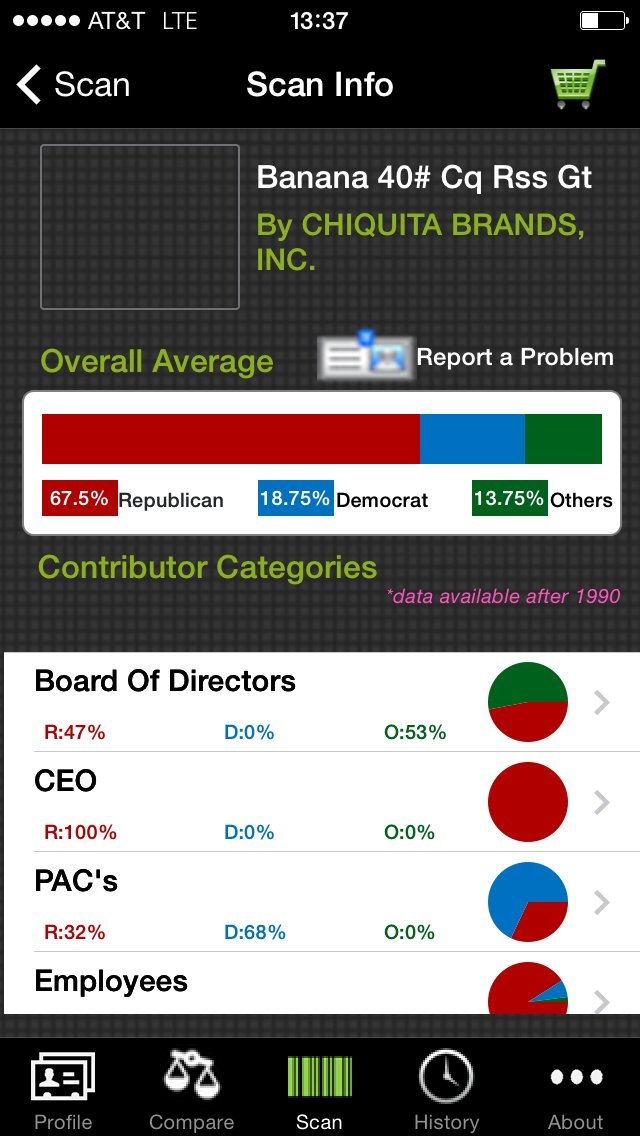This screenshot has height=1136, width=640.
Task: Tap the product image placeholder
Action: click(x=140, y=227)
